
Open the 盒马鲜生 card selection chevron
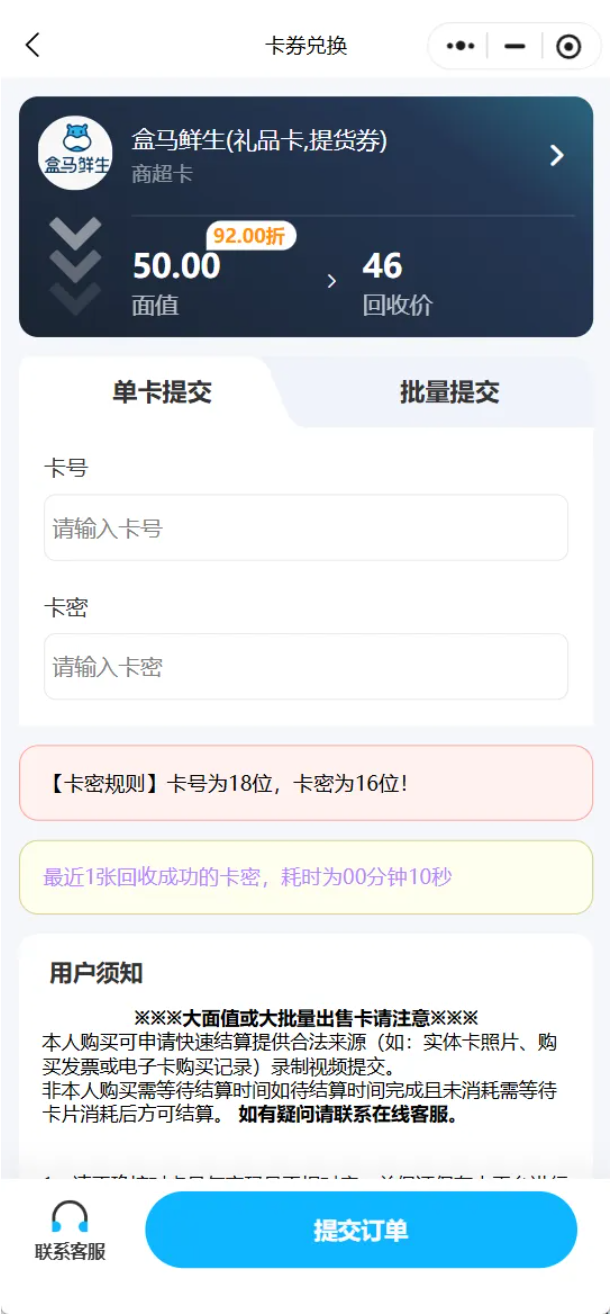tap(557, 155)
